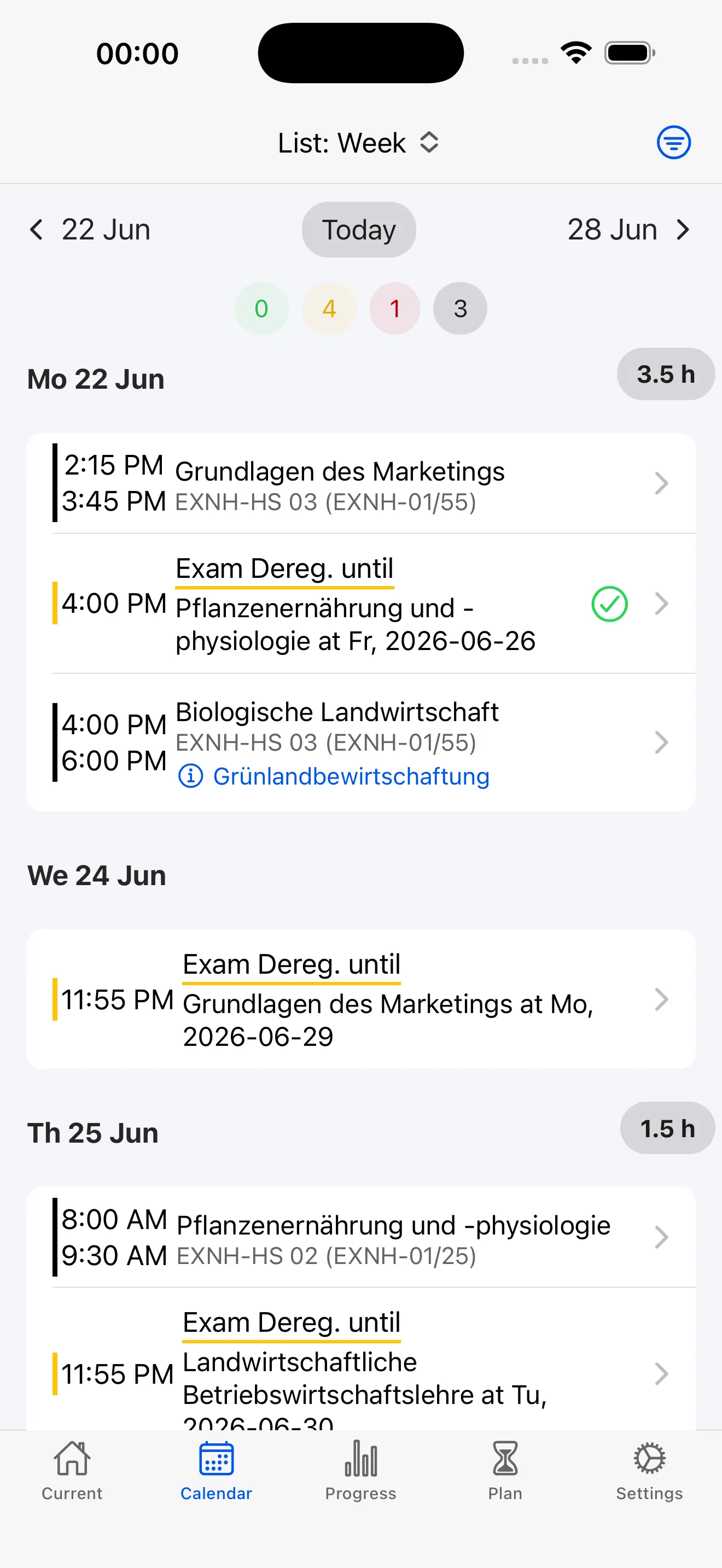
Task: Tap the Today button
Action: tap(359, 230)
